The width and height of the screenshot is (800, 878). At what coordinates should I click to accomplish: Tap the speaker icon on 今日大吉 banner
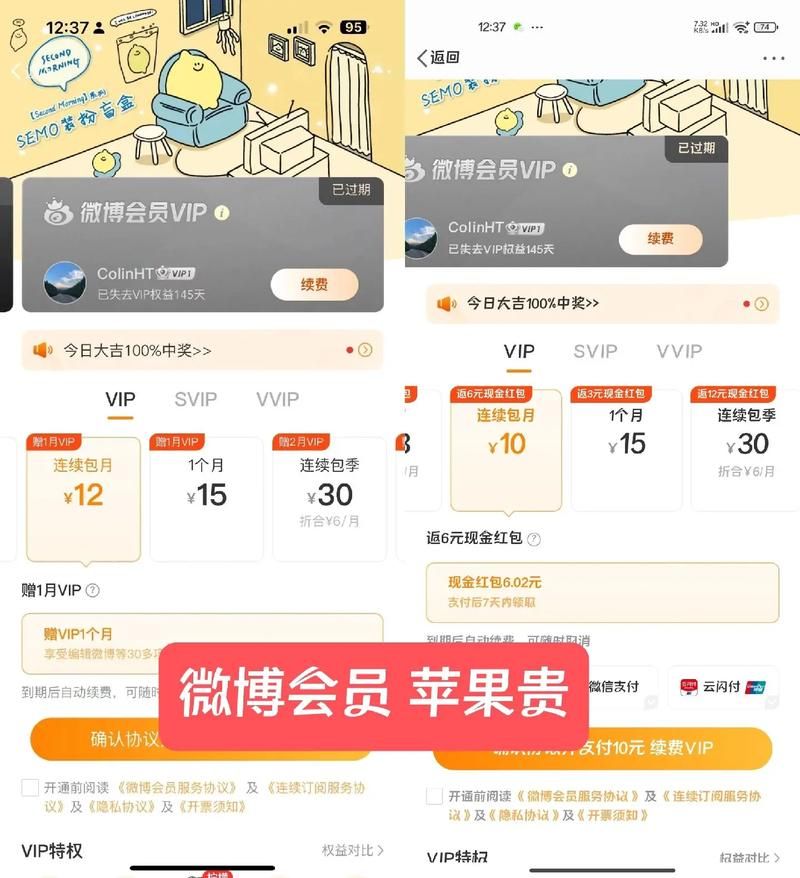(x=42, y=350)
